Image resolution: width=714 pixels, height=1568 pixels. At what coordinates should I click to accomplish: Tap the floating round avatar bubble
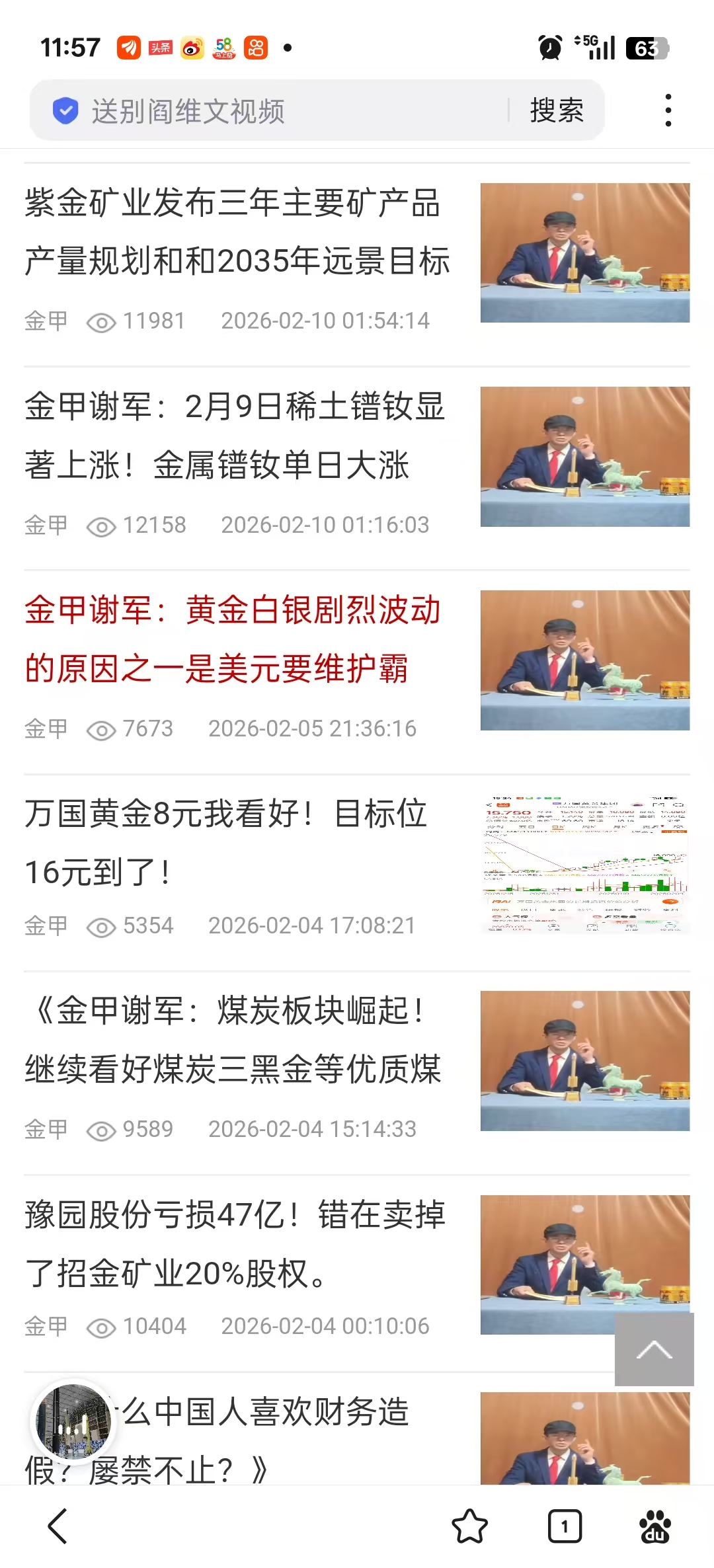point(73,1421)
